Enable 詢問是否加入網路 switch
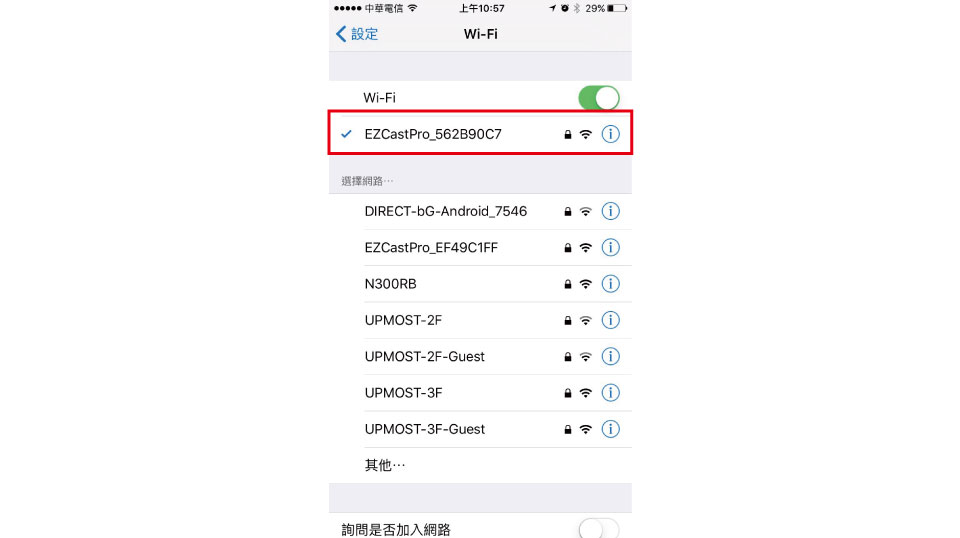This screenshot has height=538, width=960. (598, 529)
